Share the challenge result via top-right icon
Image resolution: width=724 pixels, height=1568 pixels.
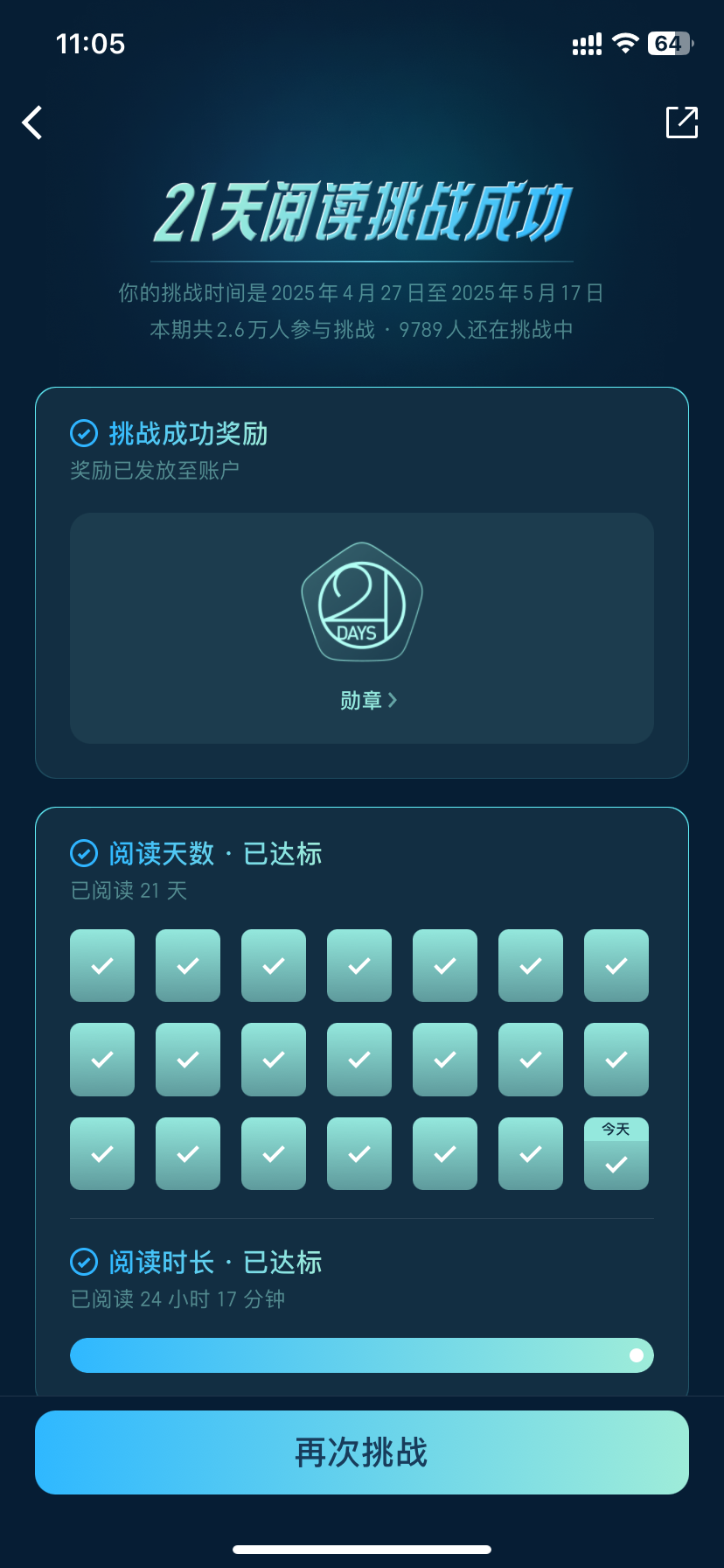pos(682,122)
